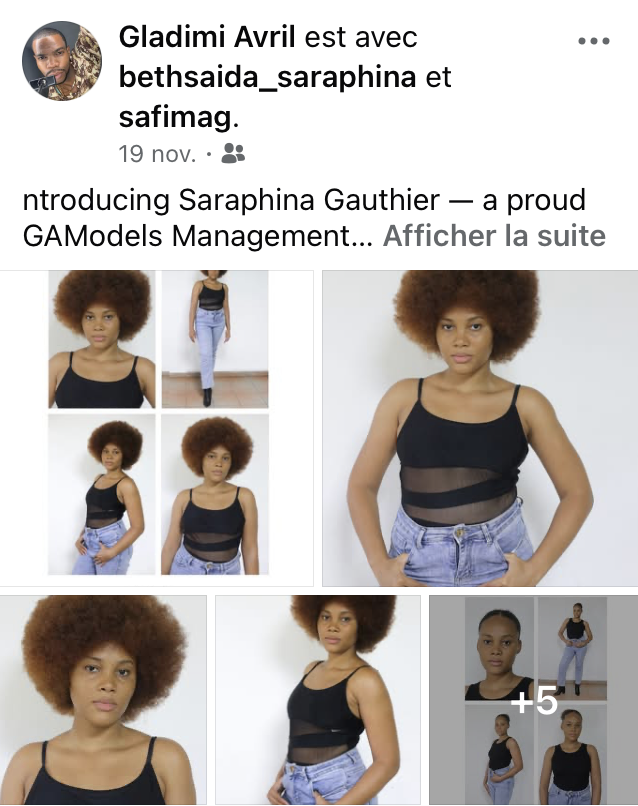
Task: Open the three-dot post options menu
Action: click(594, 41)
